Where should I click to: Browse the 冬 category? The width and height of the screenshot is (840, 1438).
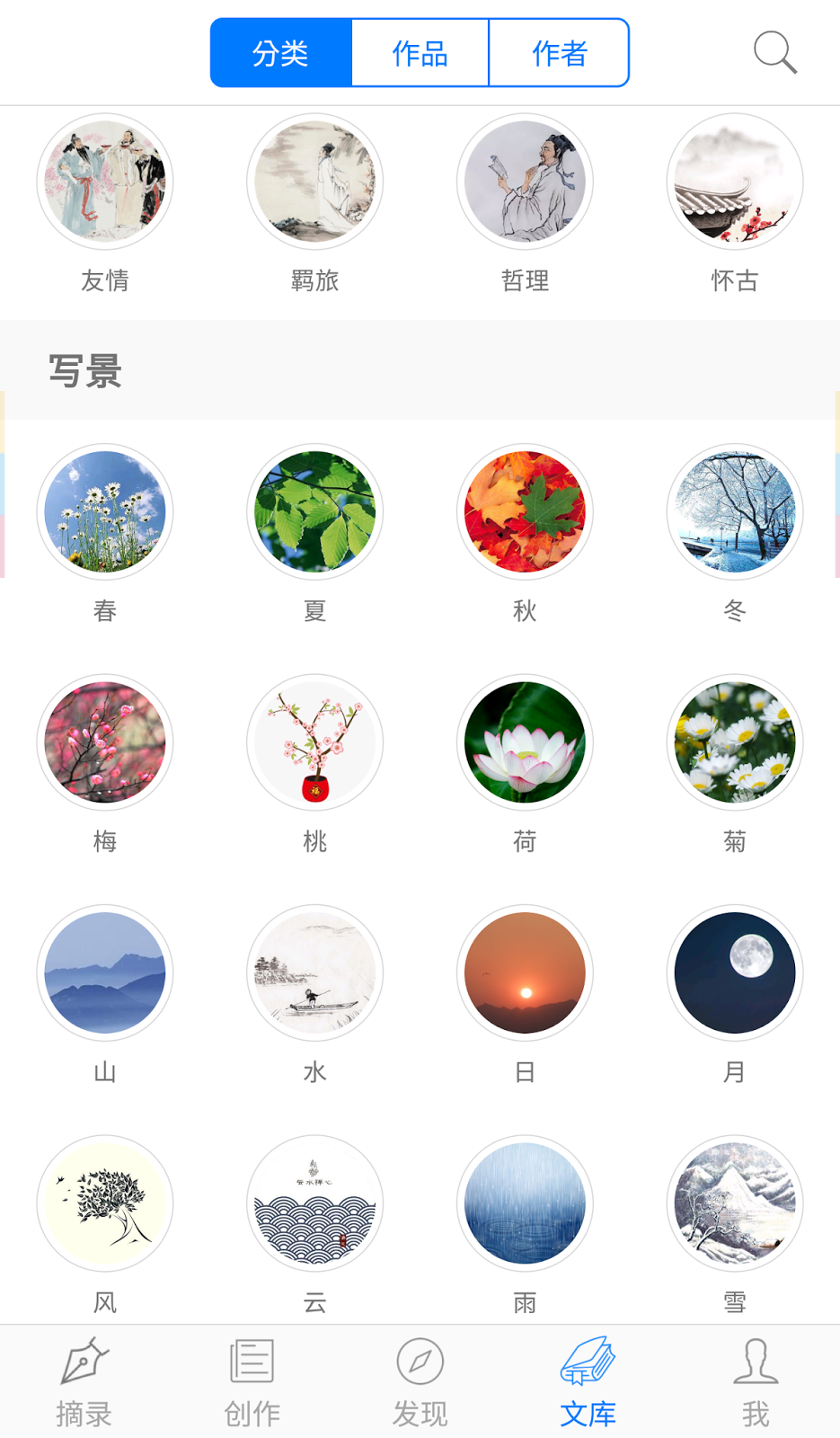[734, 511]
